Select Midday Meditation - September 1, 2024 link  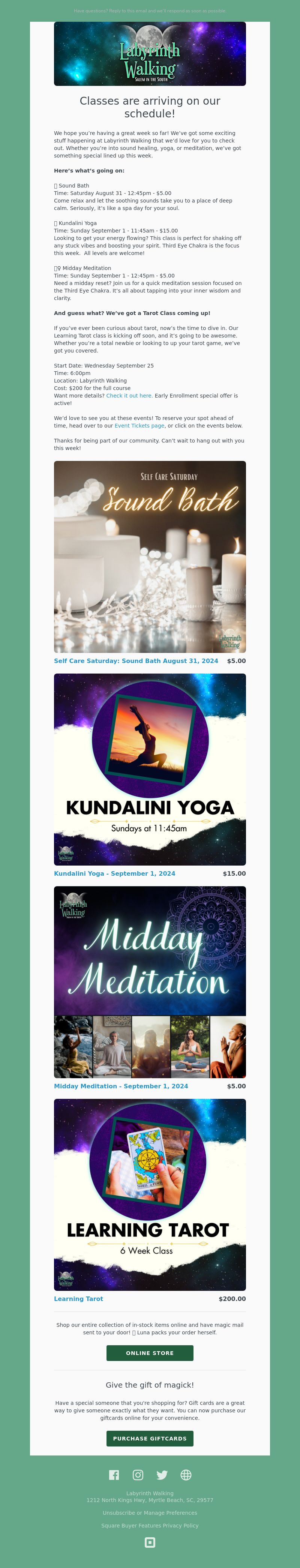pyautogui.click(x=120, y=1086)
